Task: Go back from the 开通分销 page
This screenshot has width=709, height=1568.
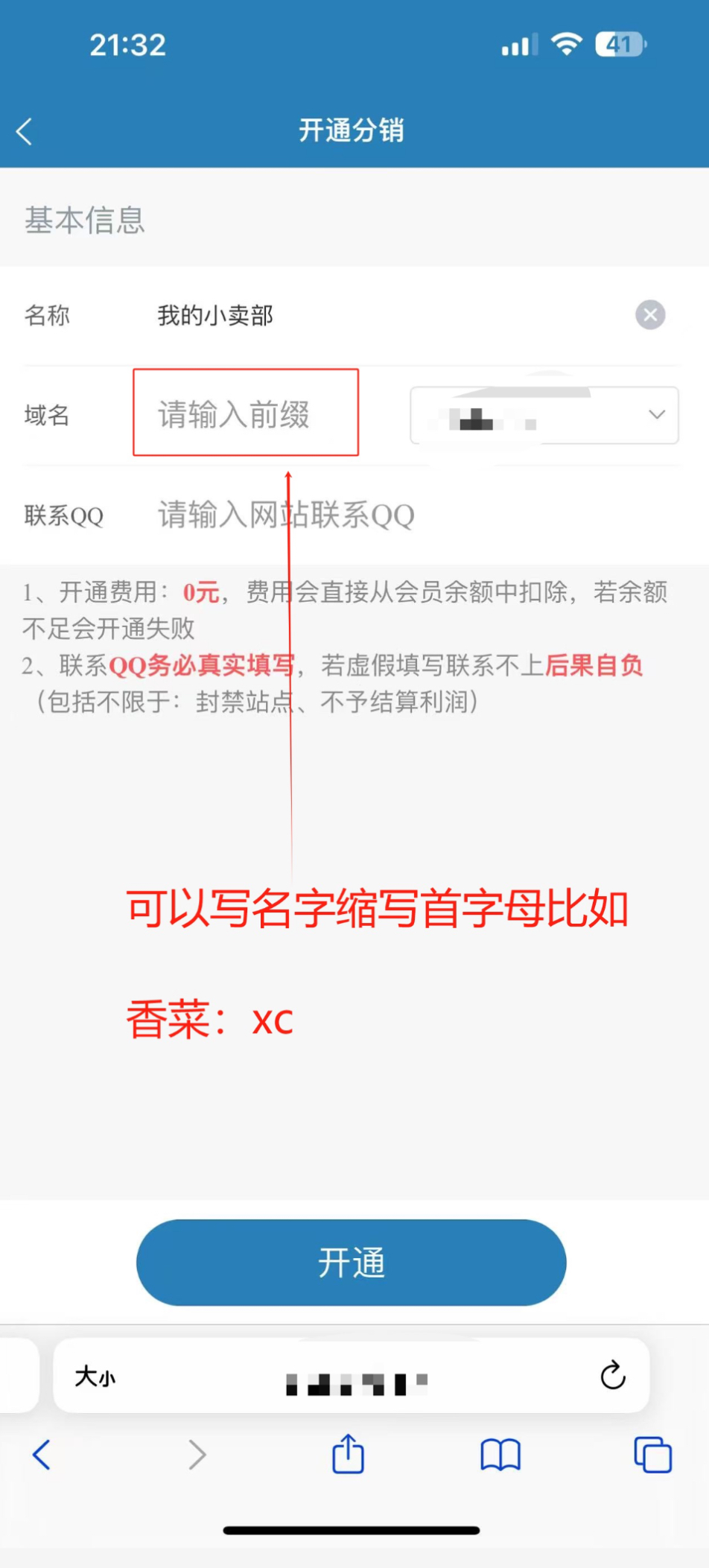Action: click(x=25, y=132)
